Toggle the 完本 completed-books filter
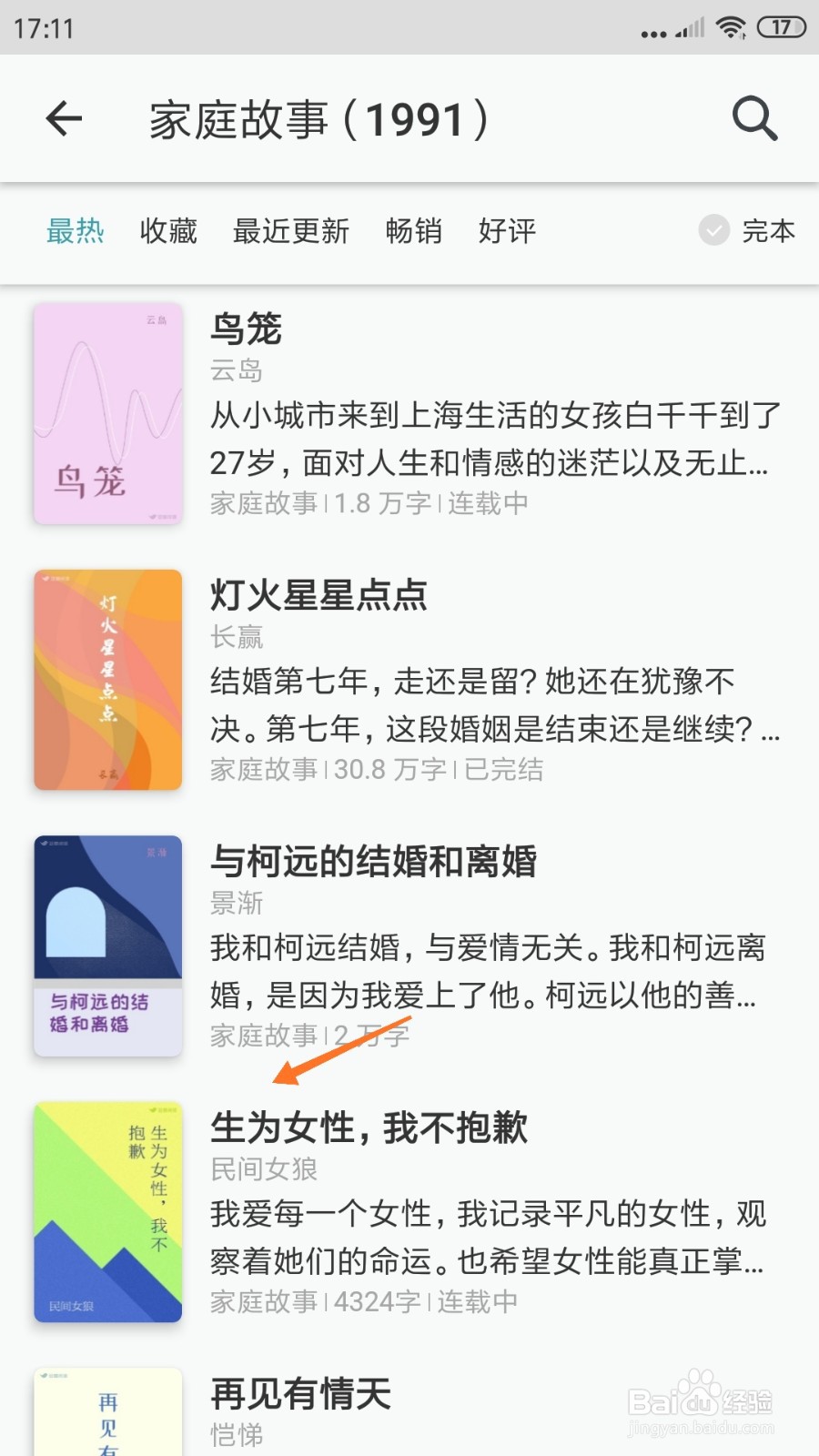The width and height of the screenshot is (819, 1456). coord(746,232)
